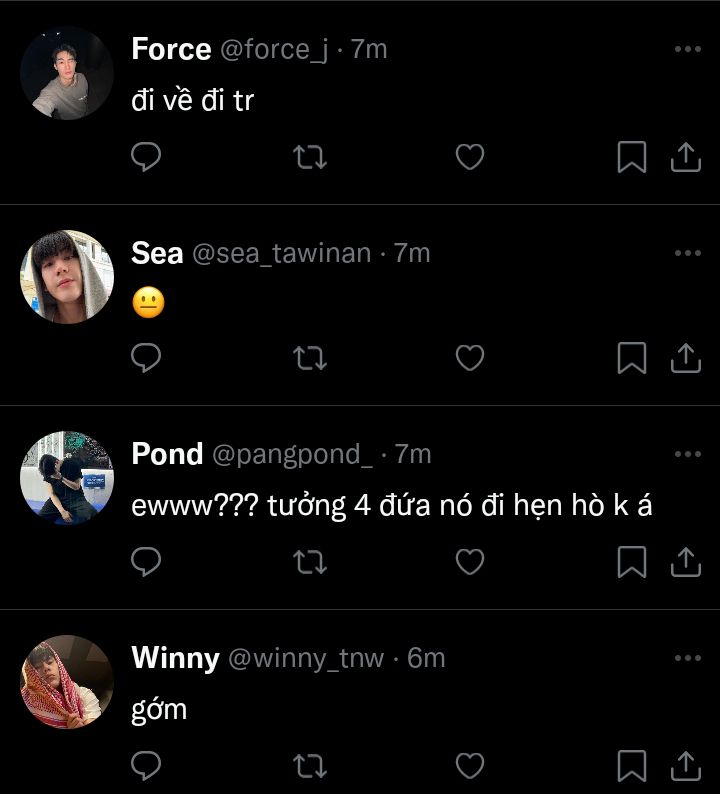Viewport: 720px width, 794px height.
Task: Open Winny's profile avatar
Action: (x=67, y=682)
